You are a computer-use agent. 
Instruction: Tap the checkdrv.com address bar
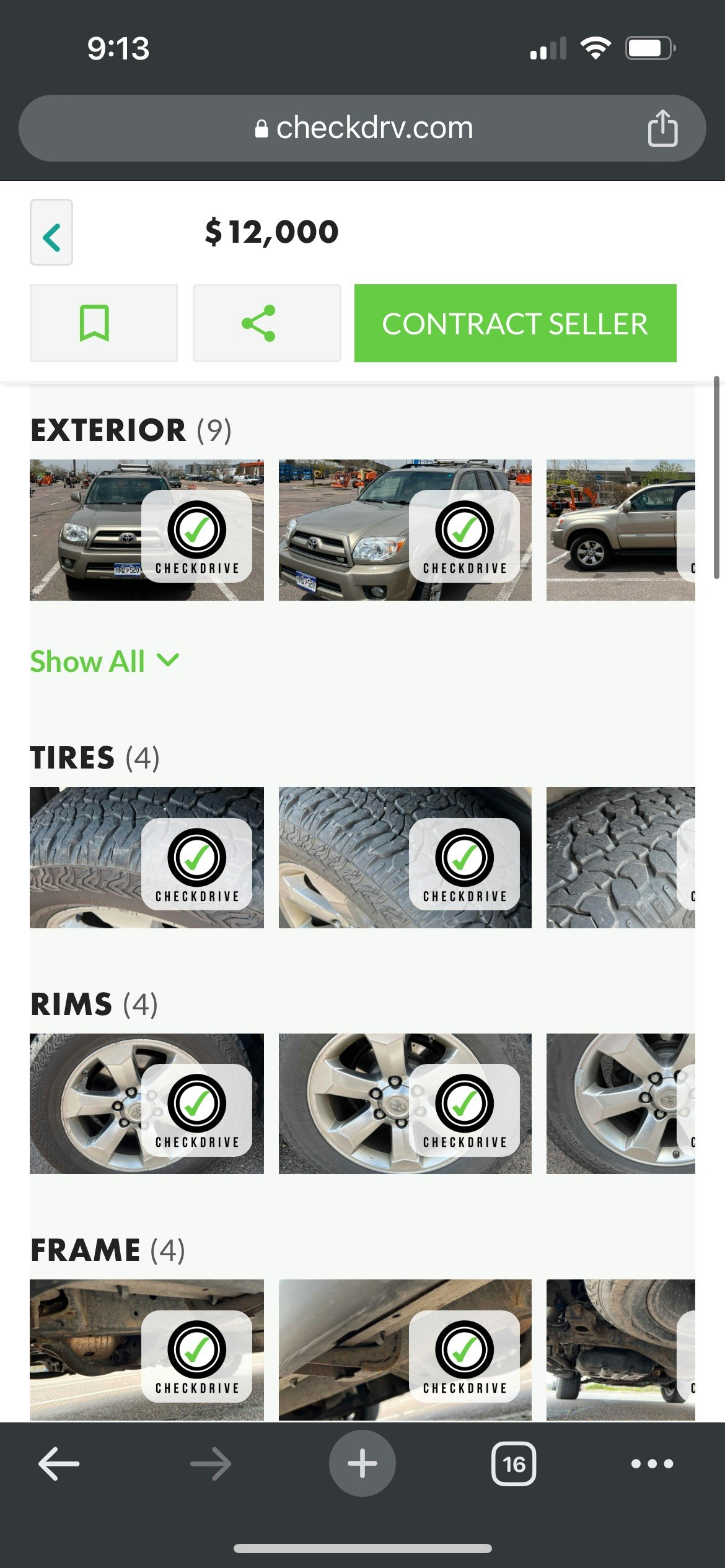point(362,128)
